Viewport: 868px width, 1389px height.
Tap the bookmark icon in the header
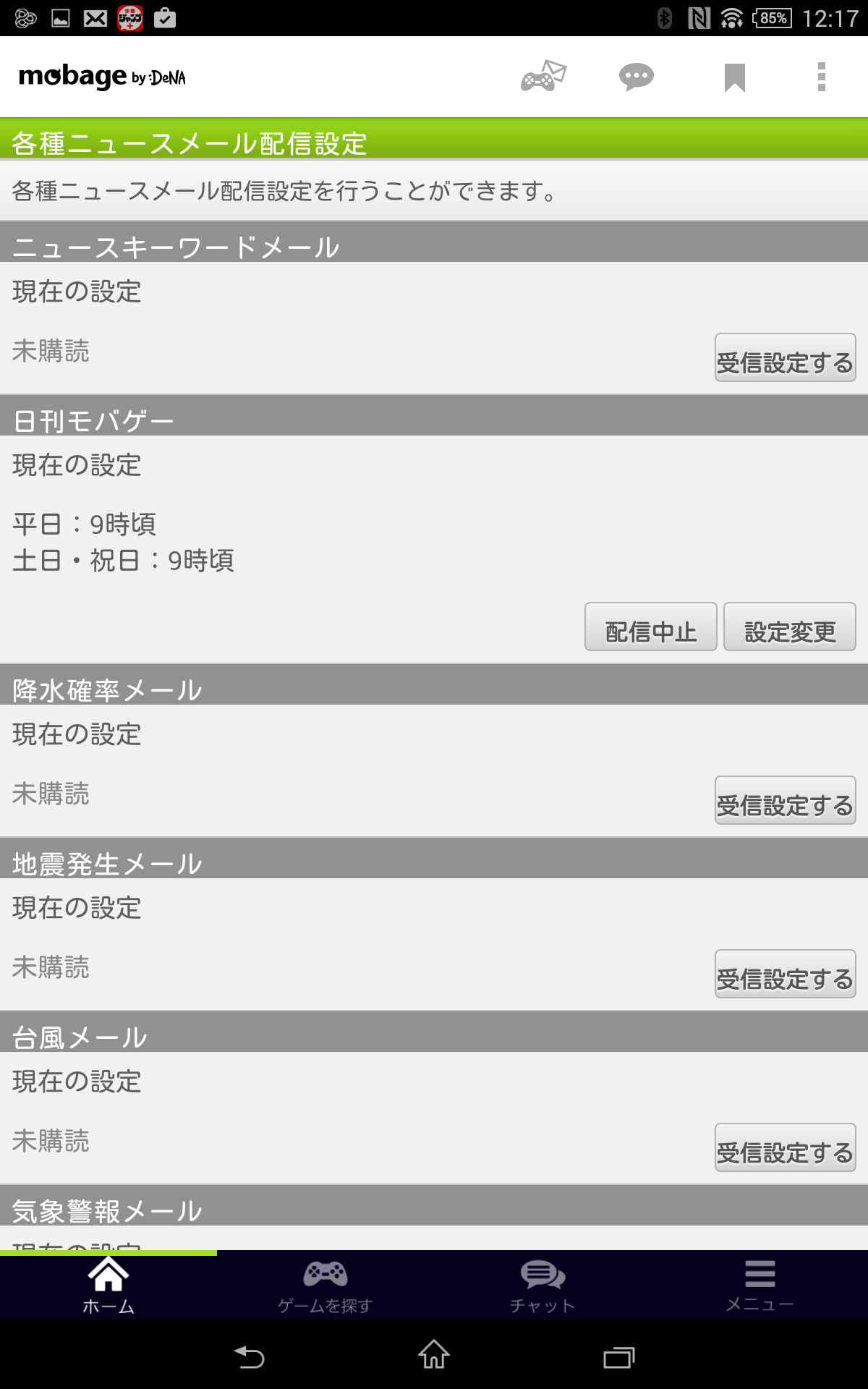coord(734,77)
